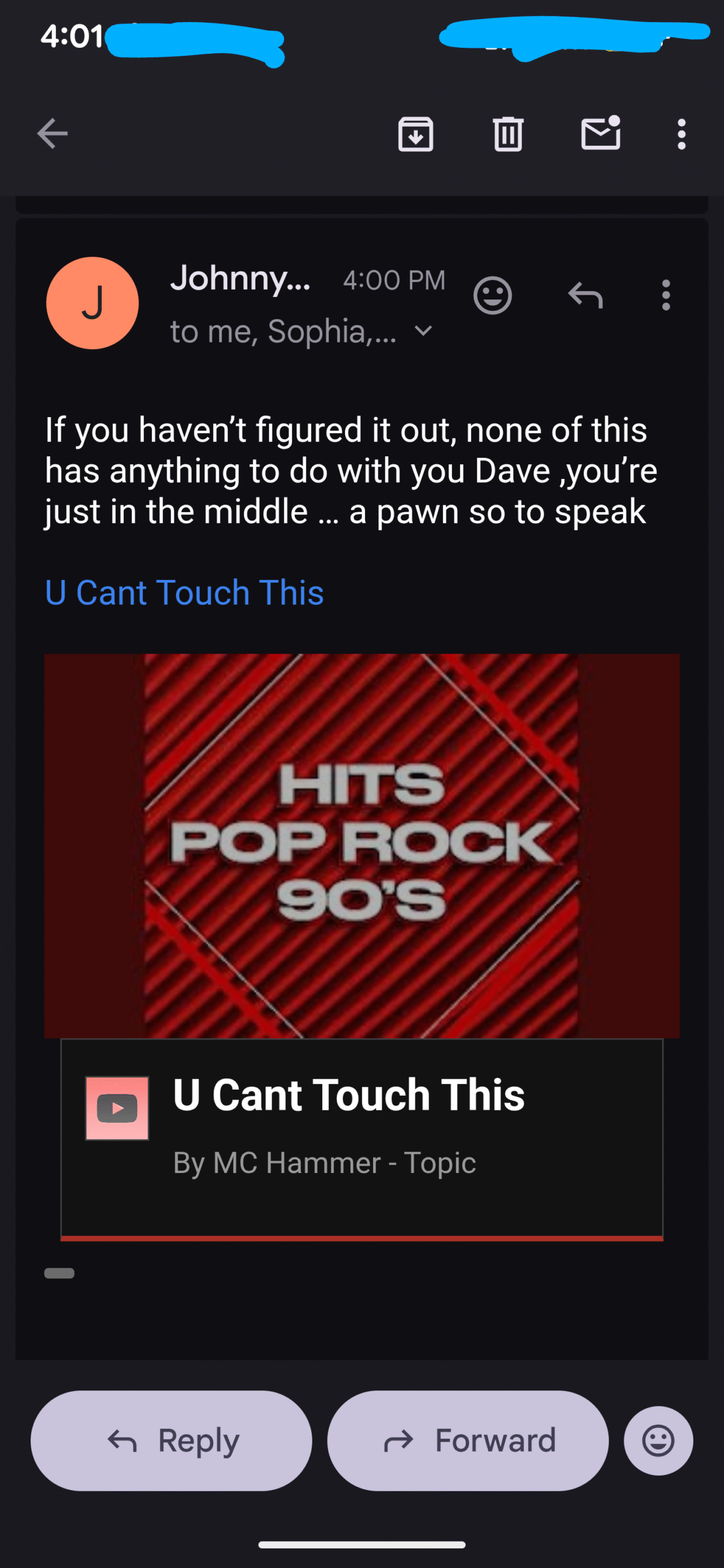The height and width of the screenshot is (1568, 724).
Task: Add emoji reaction beside Johnny's message
Action: (492, 296)
